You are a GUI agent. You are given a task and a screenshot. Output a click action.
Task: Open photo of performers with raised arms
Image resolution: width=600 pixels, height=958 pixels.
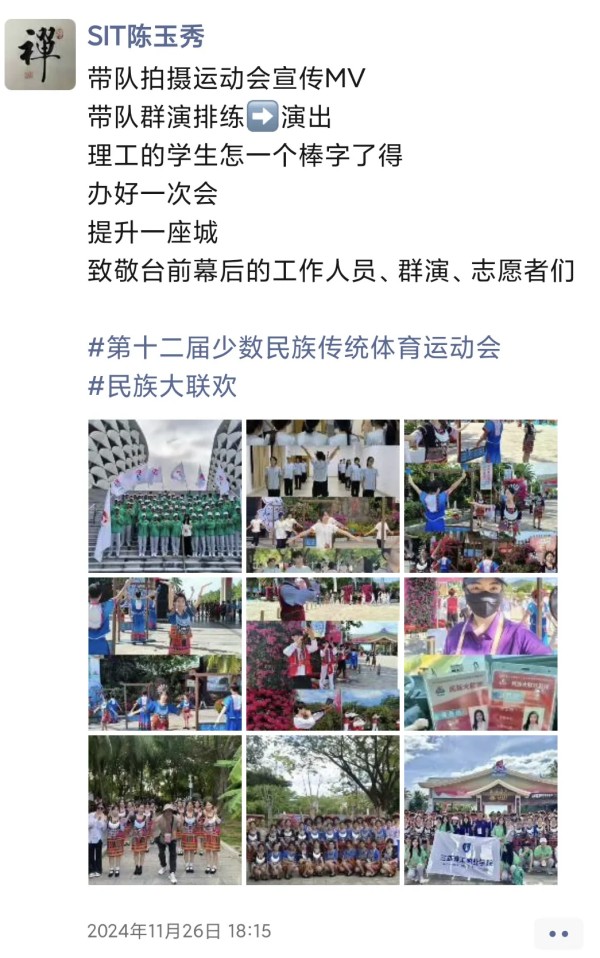480,495
